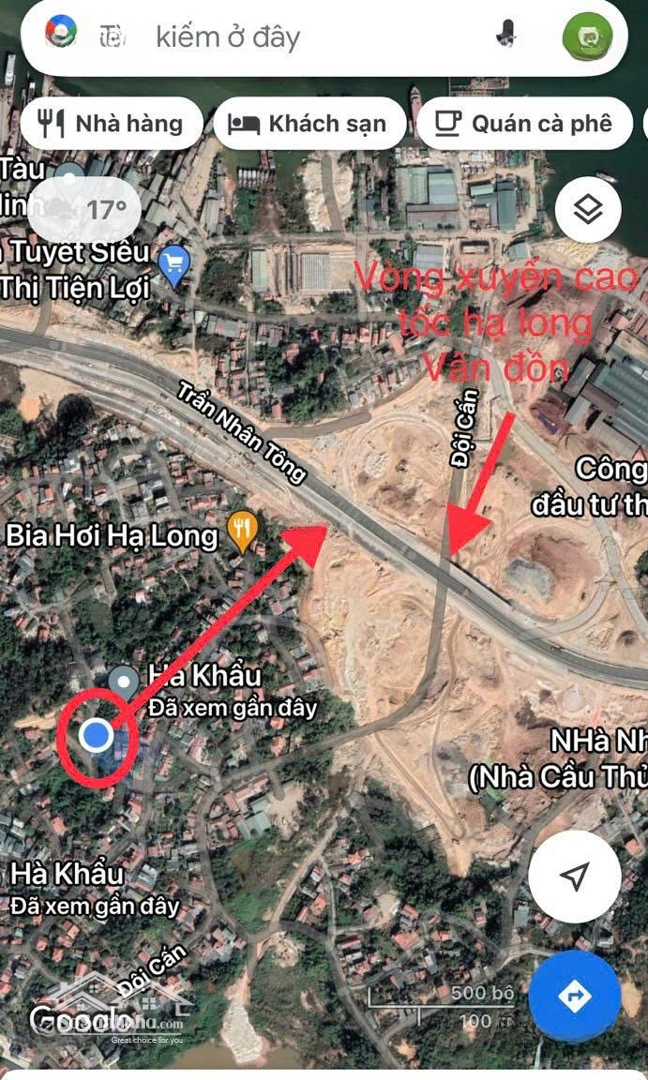Viewport: 648px width, 1080px height.
Task: Open the map search box
Action: coord(300,38)
